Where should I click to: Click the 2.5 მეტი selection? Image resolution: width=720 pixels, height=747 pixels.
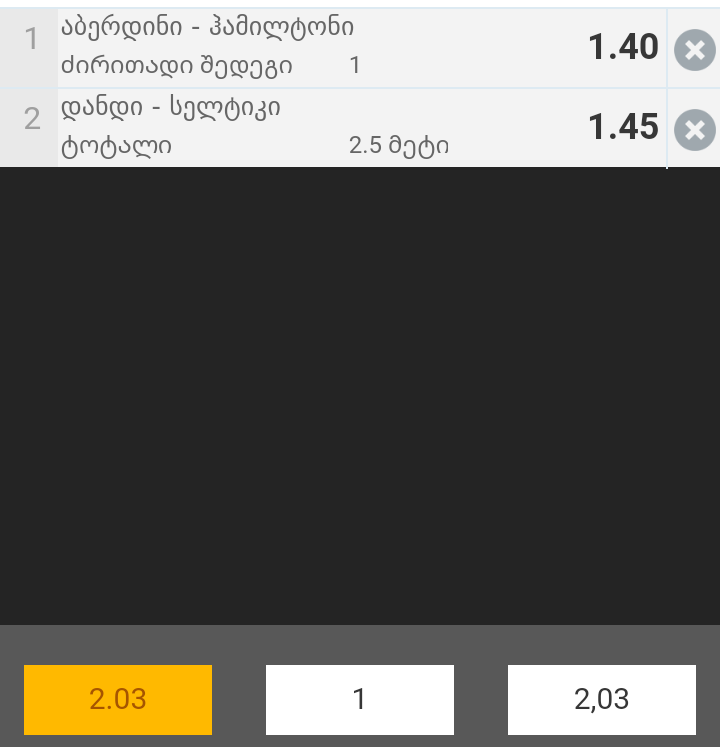tap(399, 146)
